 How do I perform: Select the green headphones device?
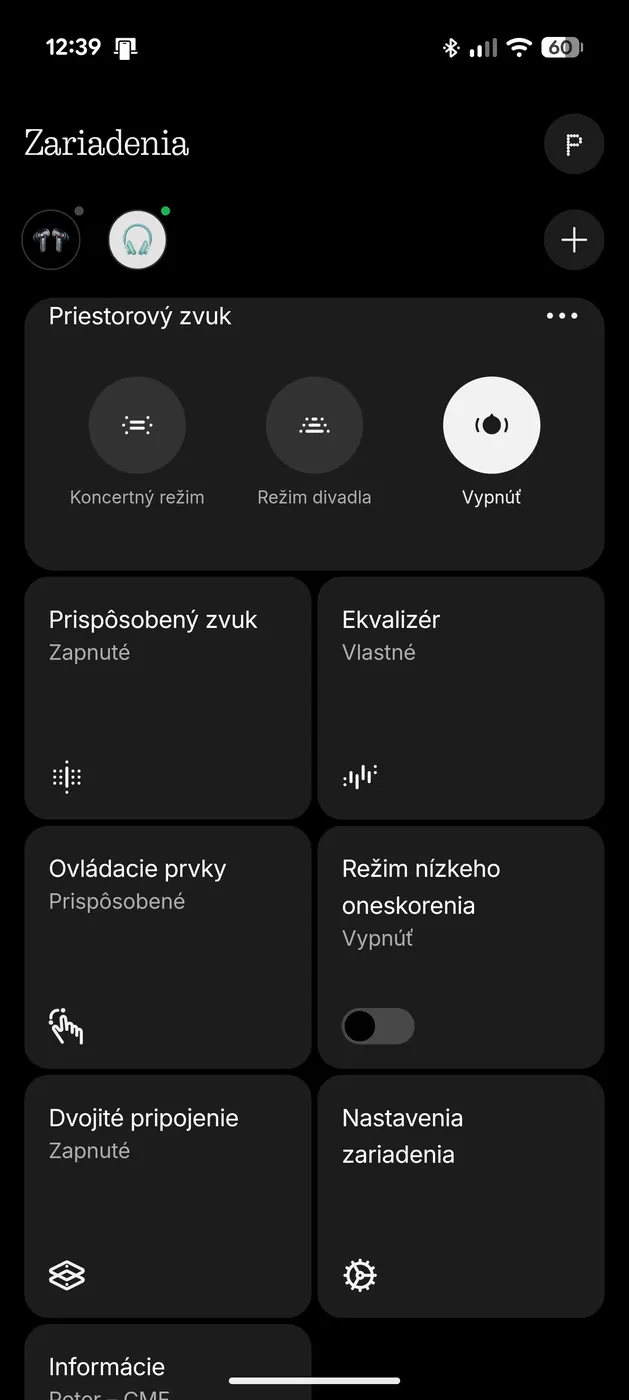click(x=137, y=240)
